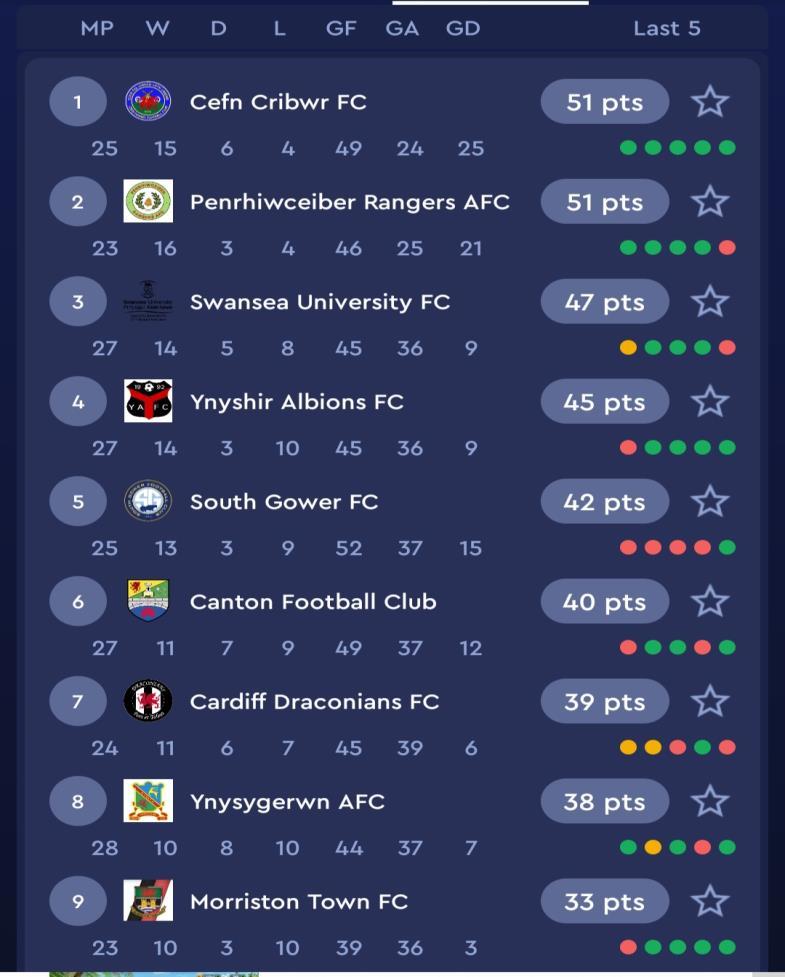Open Cardiff Draconians FC team details

(x=314, y=702)
